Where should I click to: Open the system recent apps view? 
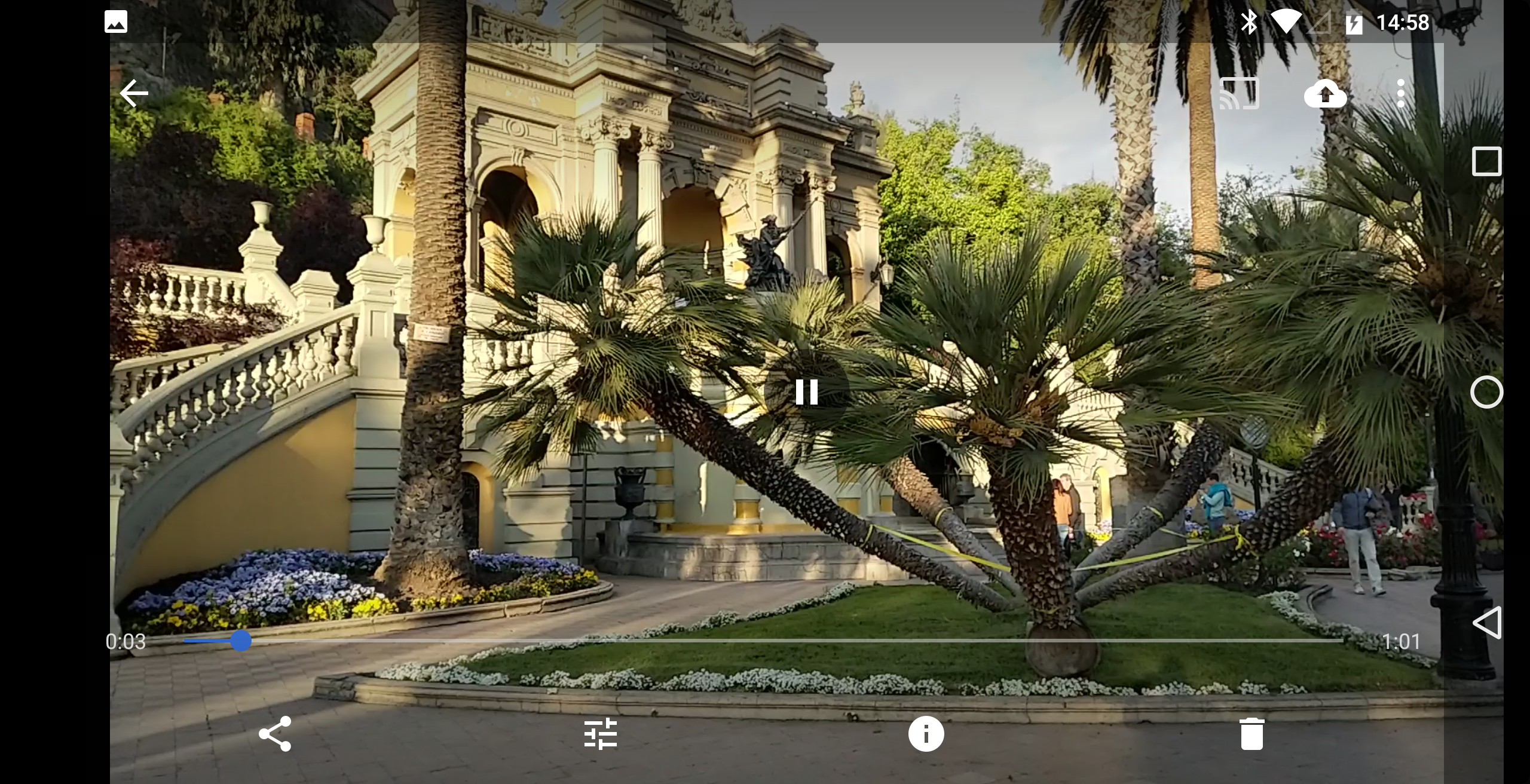[1486, 161]
